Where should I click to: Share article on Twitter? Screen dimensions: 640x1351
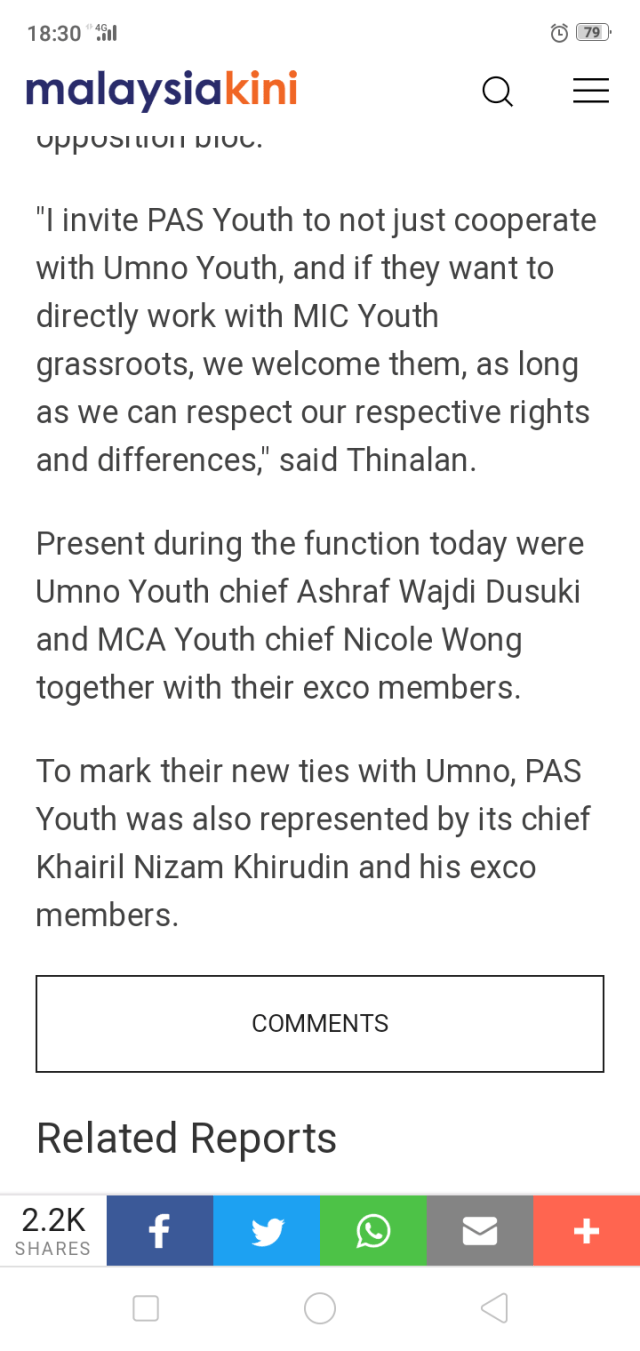click(x=267, y=1231)
